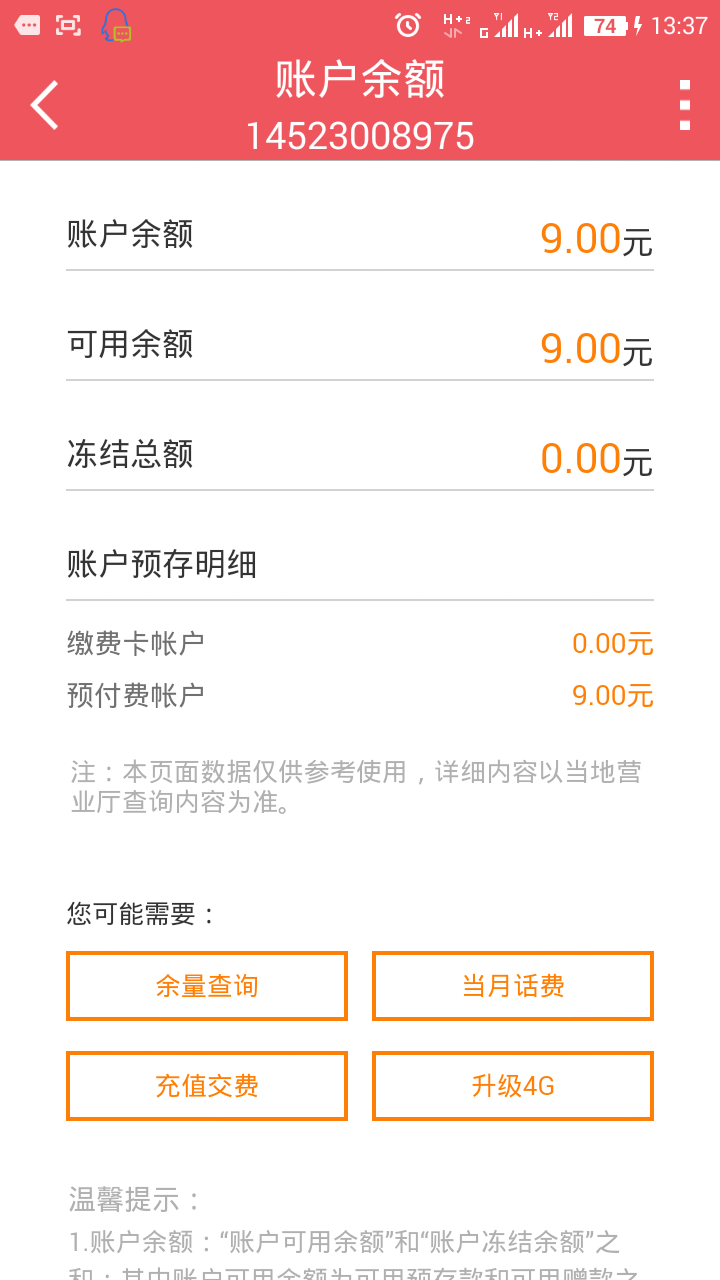View 当月话费
The image size is (720, 1280).
tap(513, 986)
